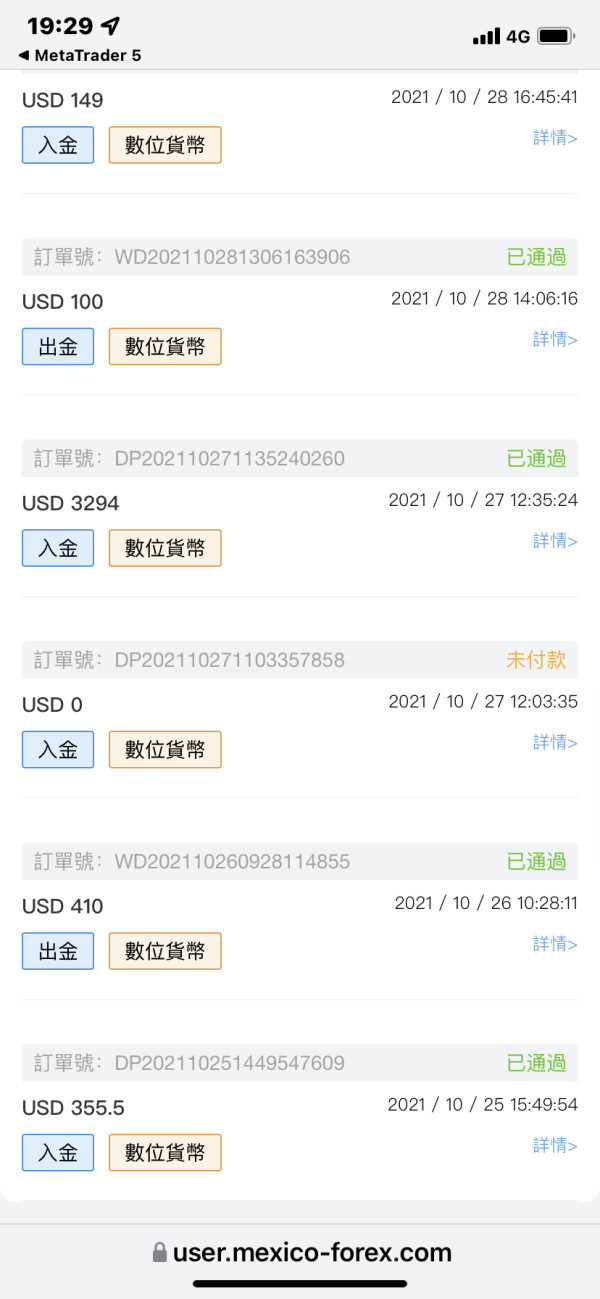View details of USD 100 withdrawal
This screenshot has height=1299, width=600.
click(555, 339)
